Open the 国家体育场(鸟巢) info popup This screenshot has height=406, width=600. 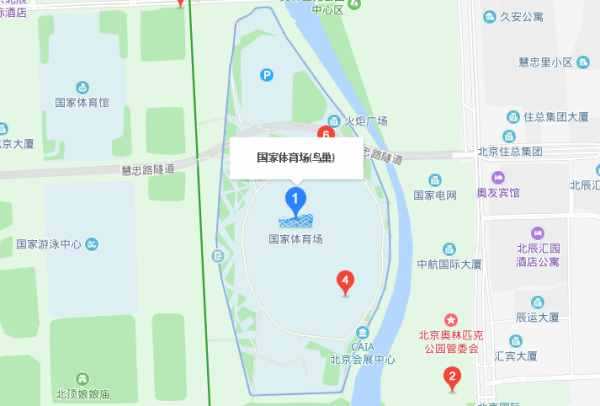tap(295, 157)
